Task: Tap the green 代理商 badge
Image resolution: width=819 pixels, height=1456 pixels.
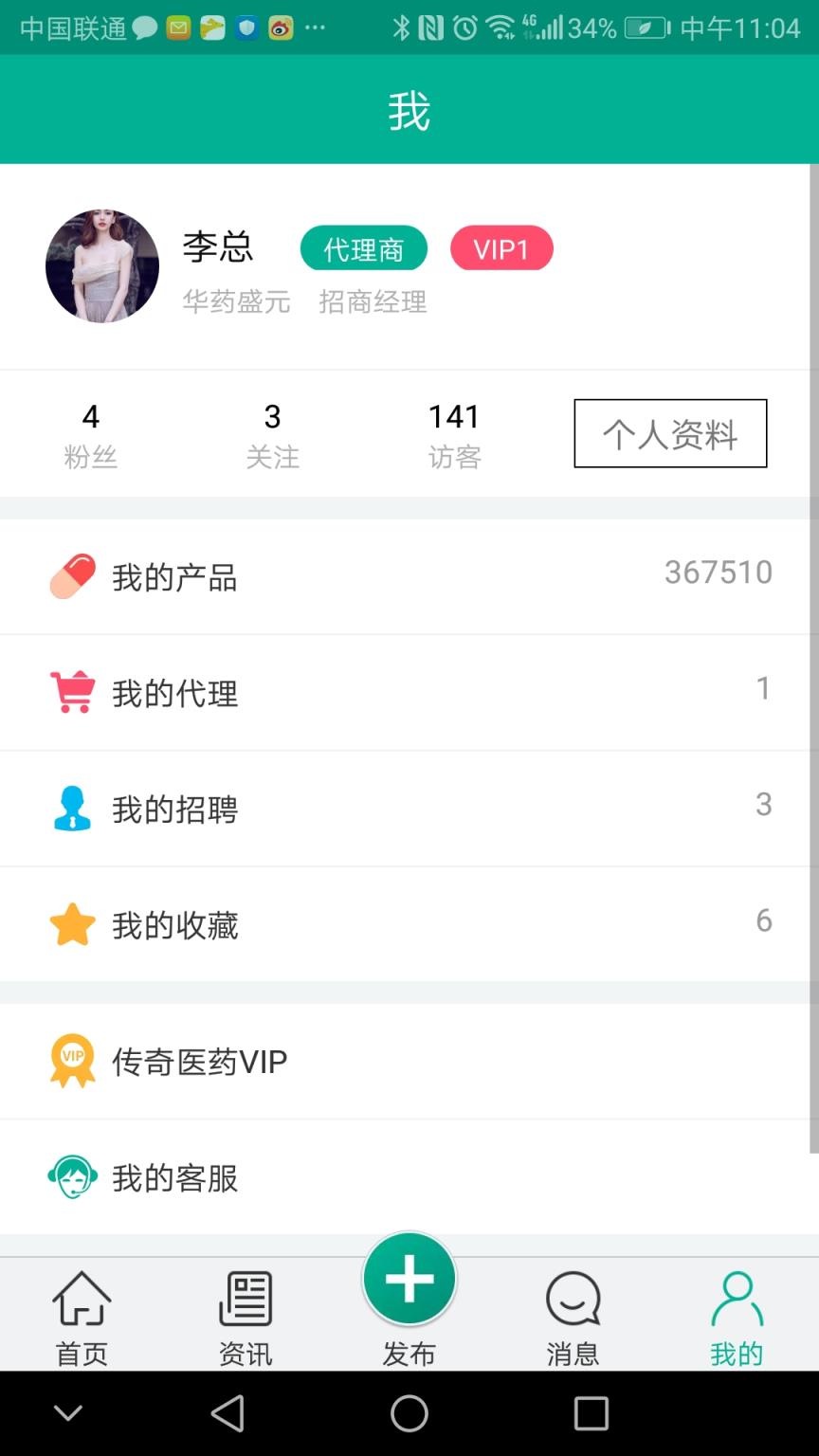Action: point(364,248)
